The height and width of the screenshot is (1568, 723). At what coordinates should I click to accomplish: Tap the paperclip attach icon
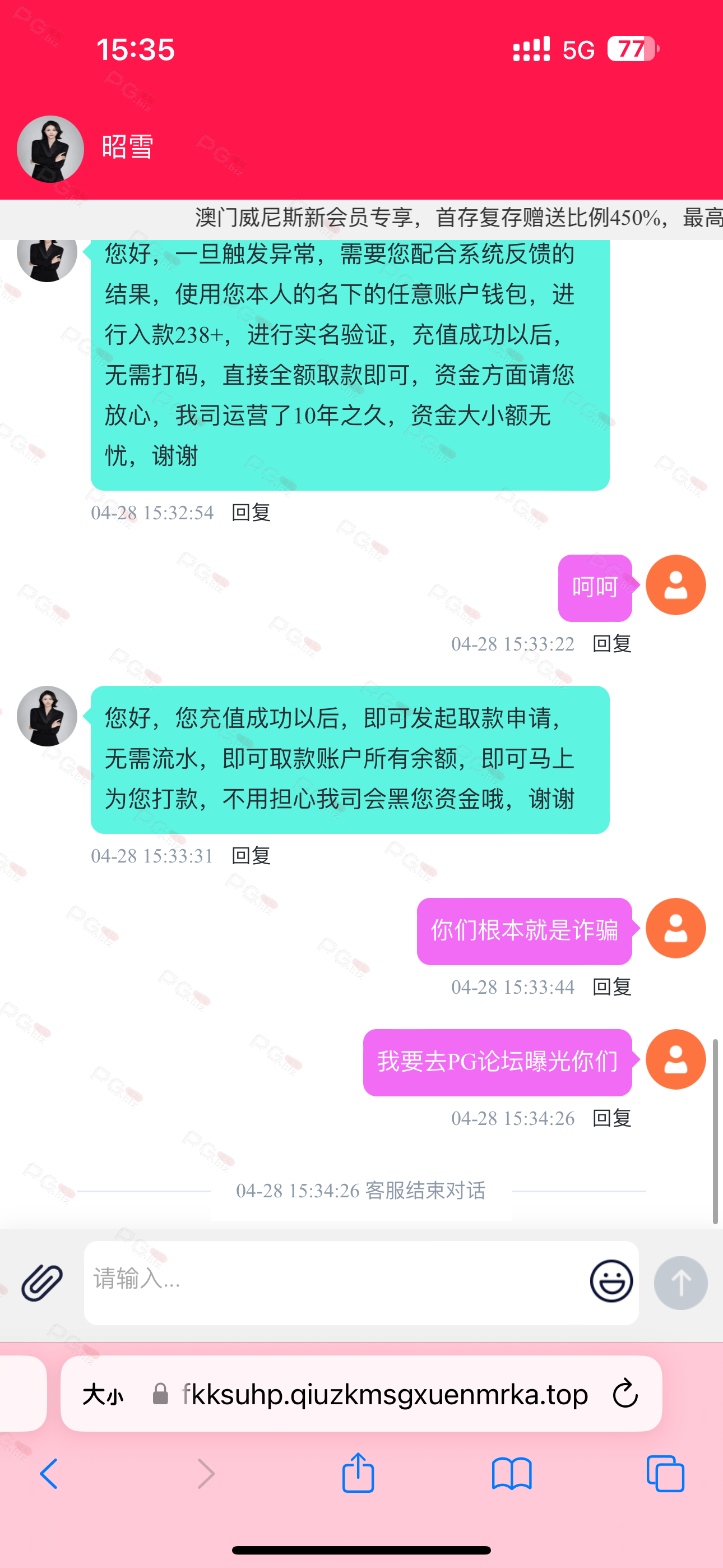click(x=42, y=1281)
